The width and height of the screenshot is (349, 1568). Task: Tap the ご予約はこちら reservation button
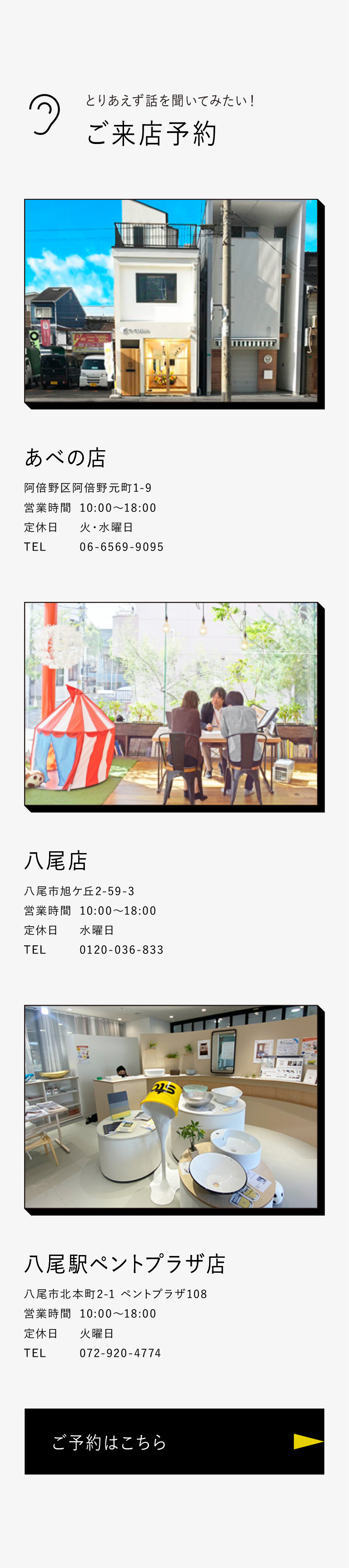click(x=174, y=1441)
